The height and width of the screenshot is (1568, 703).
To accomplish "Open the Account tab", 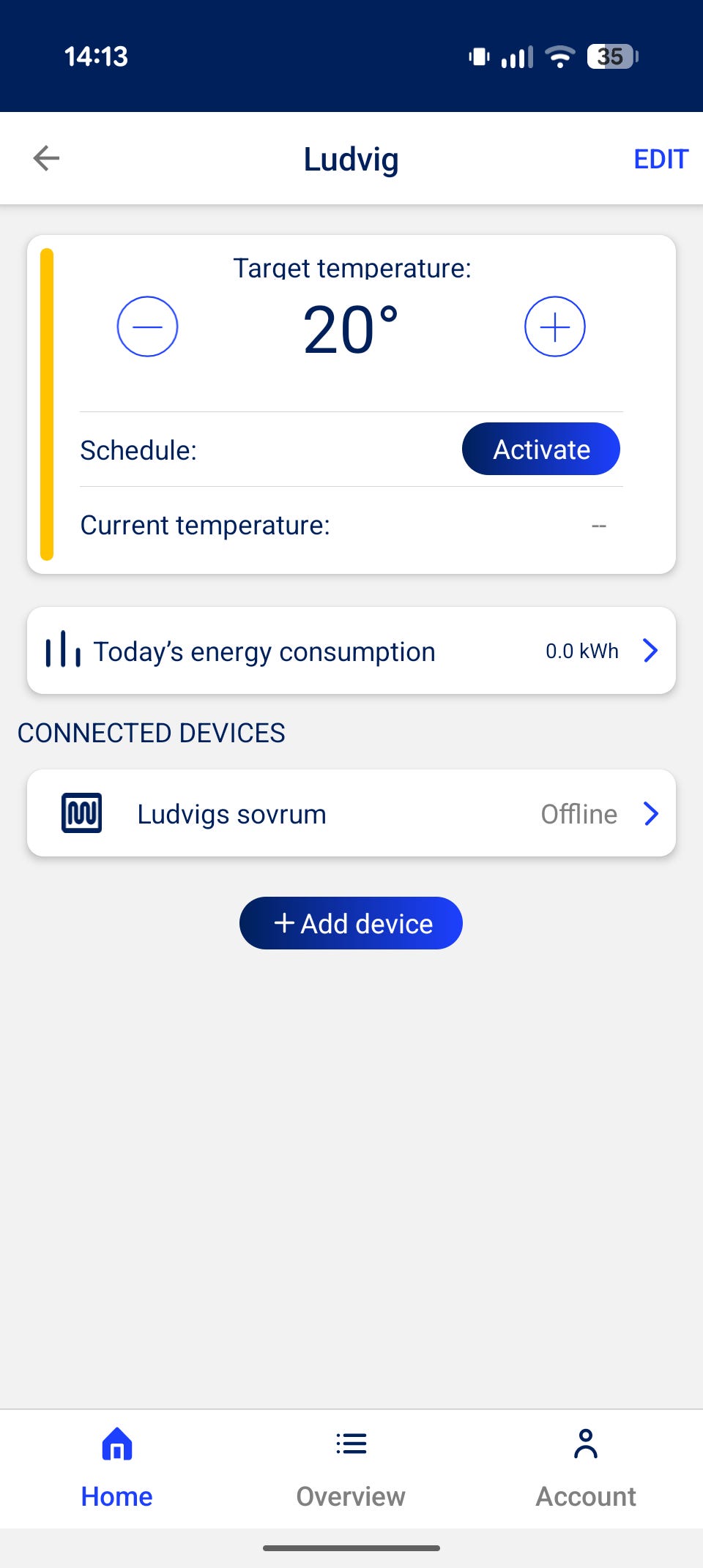I will click(x=586, y=1467).
